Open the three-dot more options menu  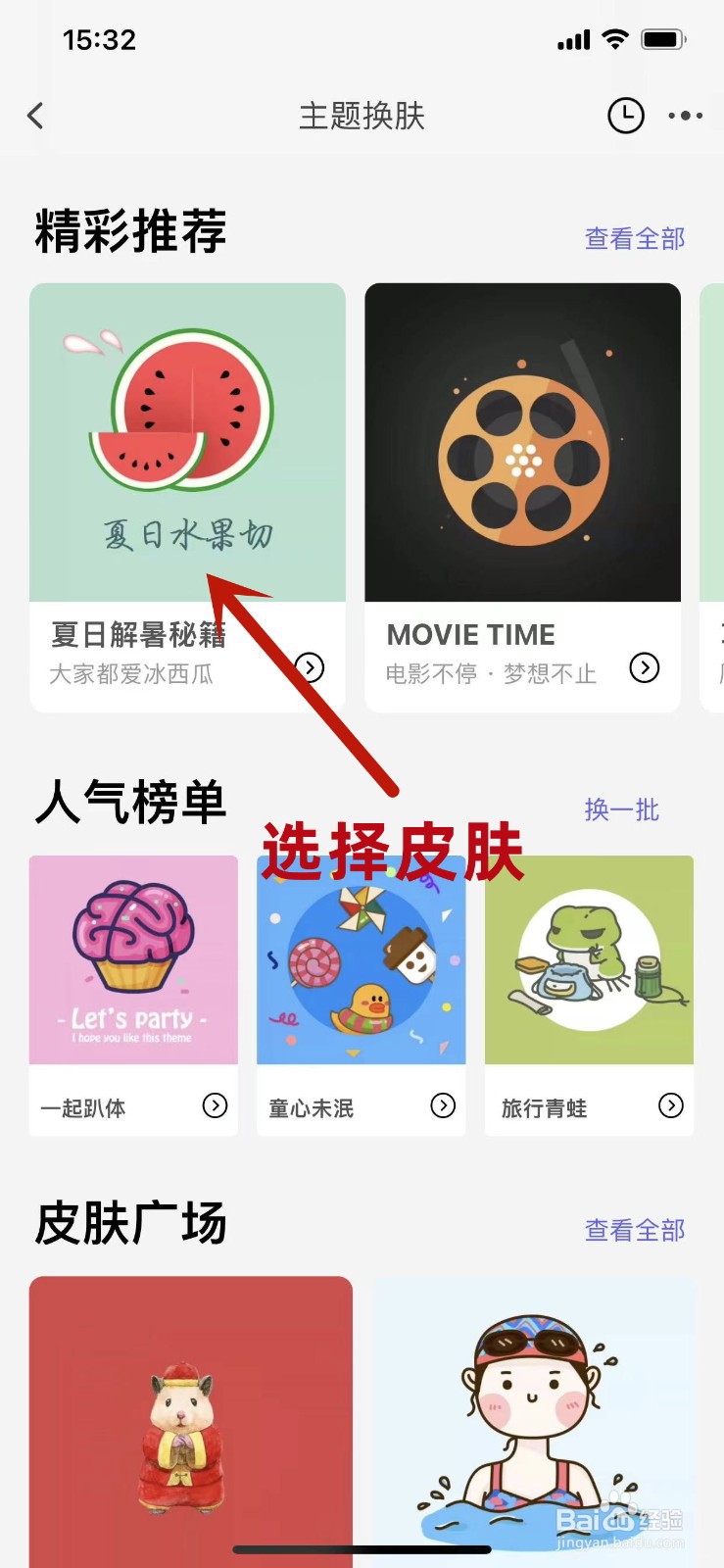tap(685, 115)
